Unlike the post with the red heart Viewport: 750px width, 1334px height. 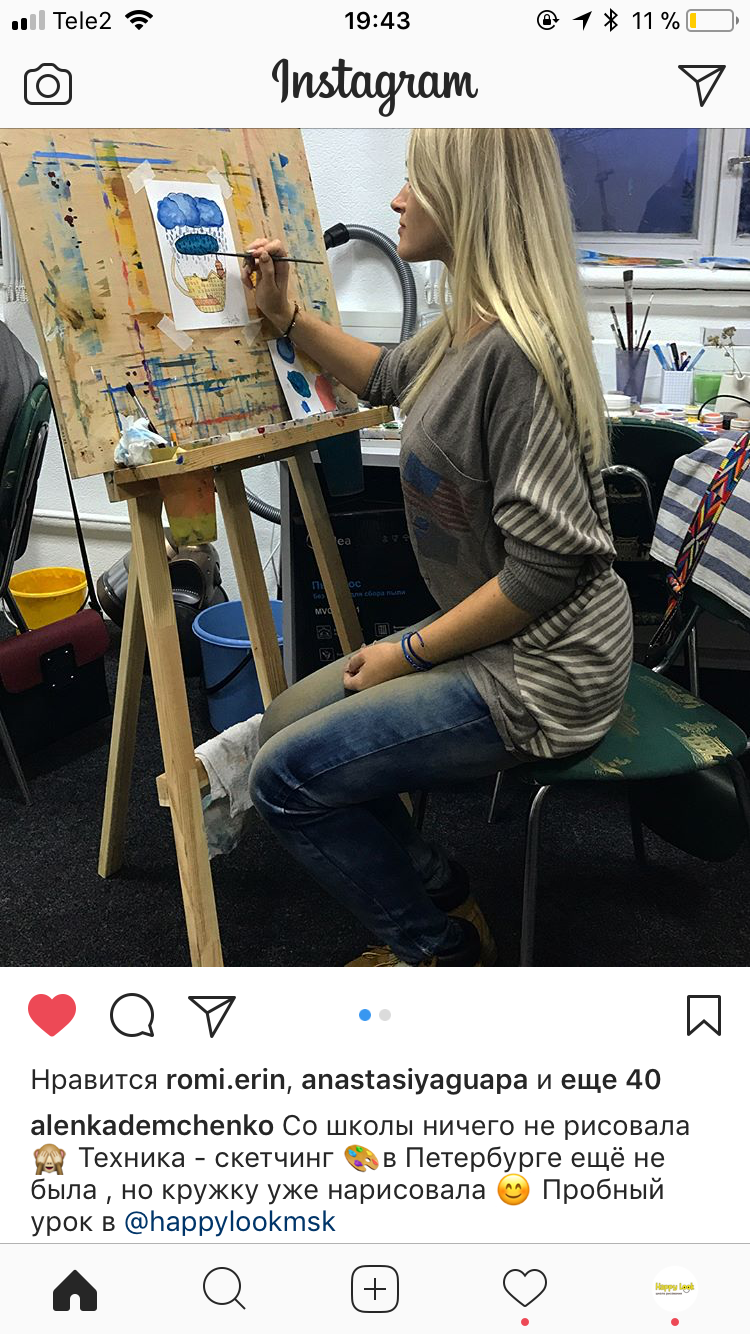[52, 1015]
